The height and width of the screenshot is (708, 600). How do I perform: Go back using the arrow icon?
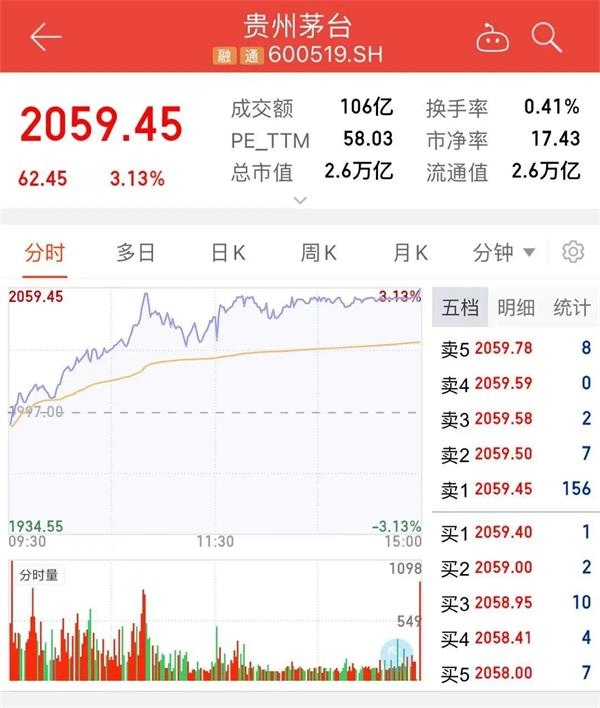46,37
